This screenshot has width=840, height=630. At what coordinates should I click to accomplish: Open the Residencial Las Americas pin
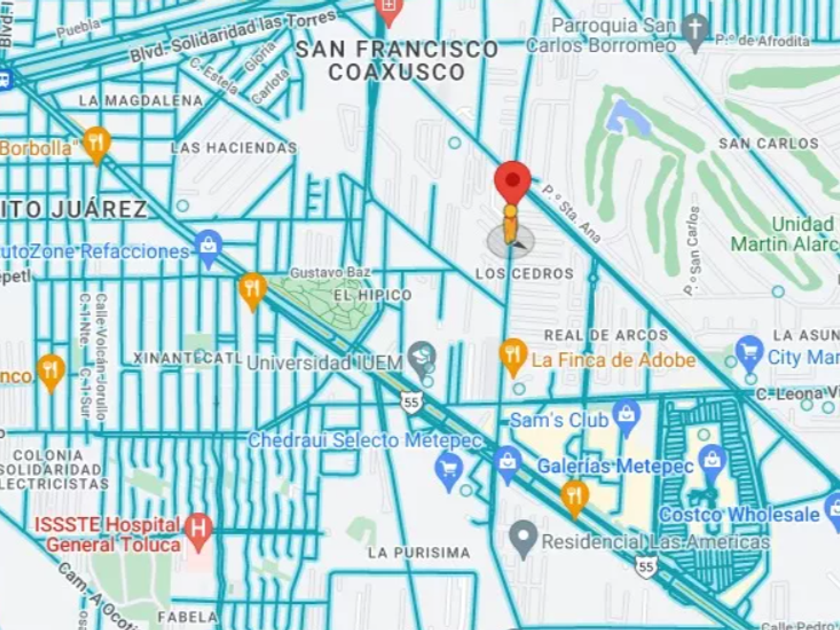(523, 540)
